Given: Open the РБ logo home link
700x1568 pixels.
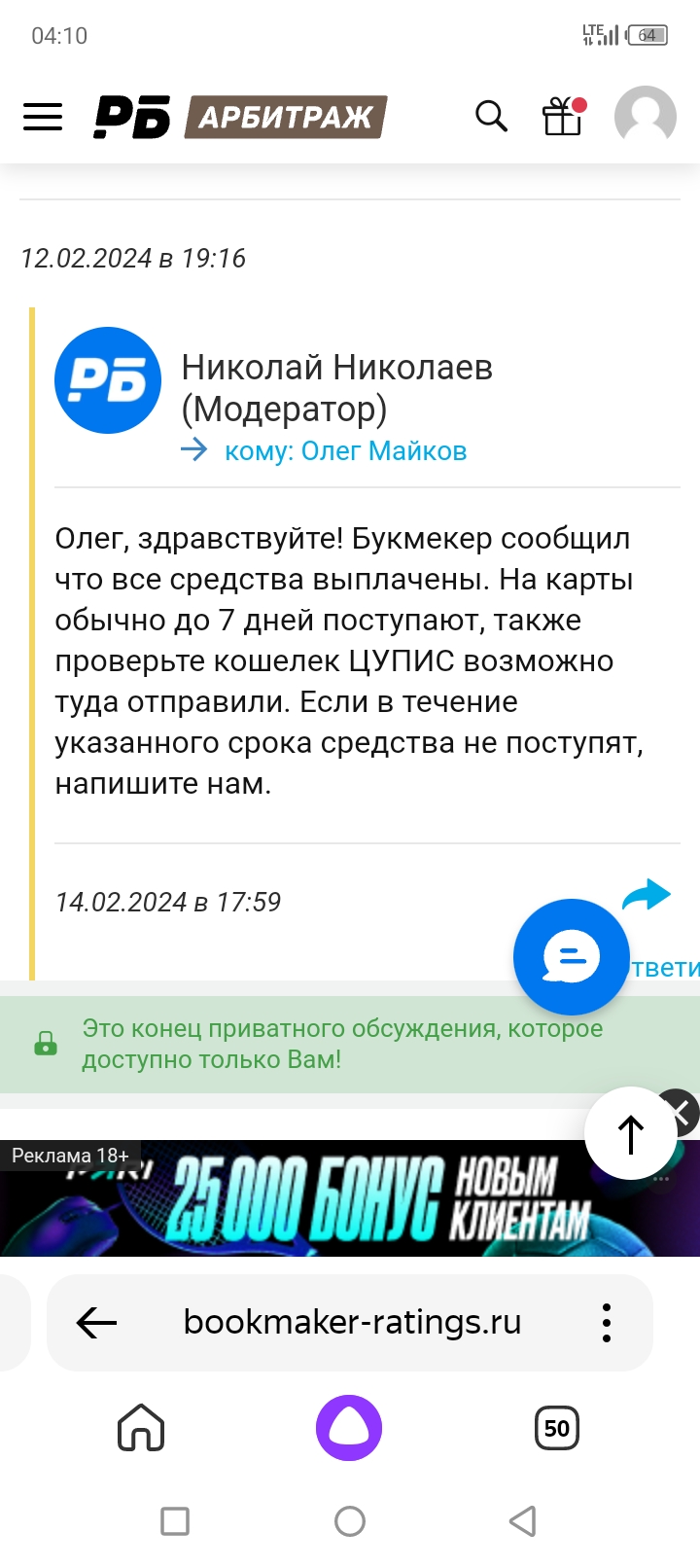Looking at the screenshot, I should (x=132, y=117).
